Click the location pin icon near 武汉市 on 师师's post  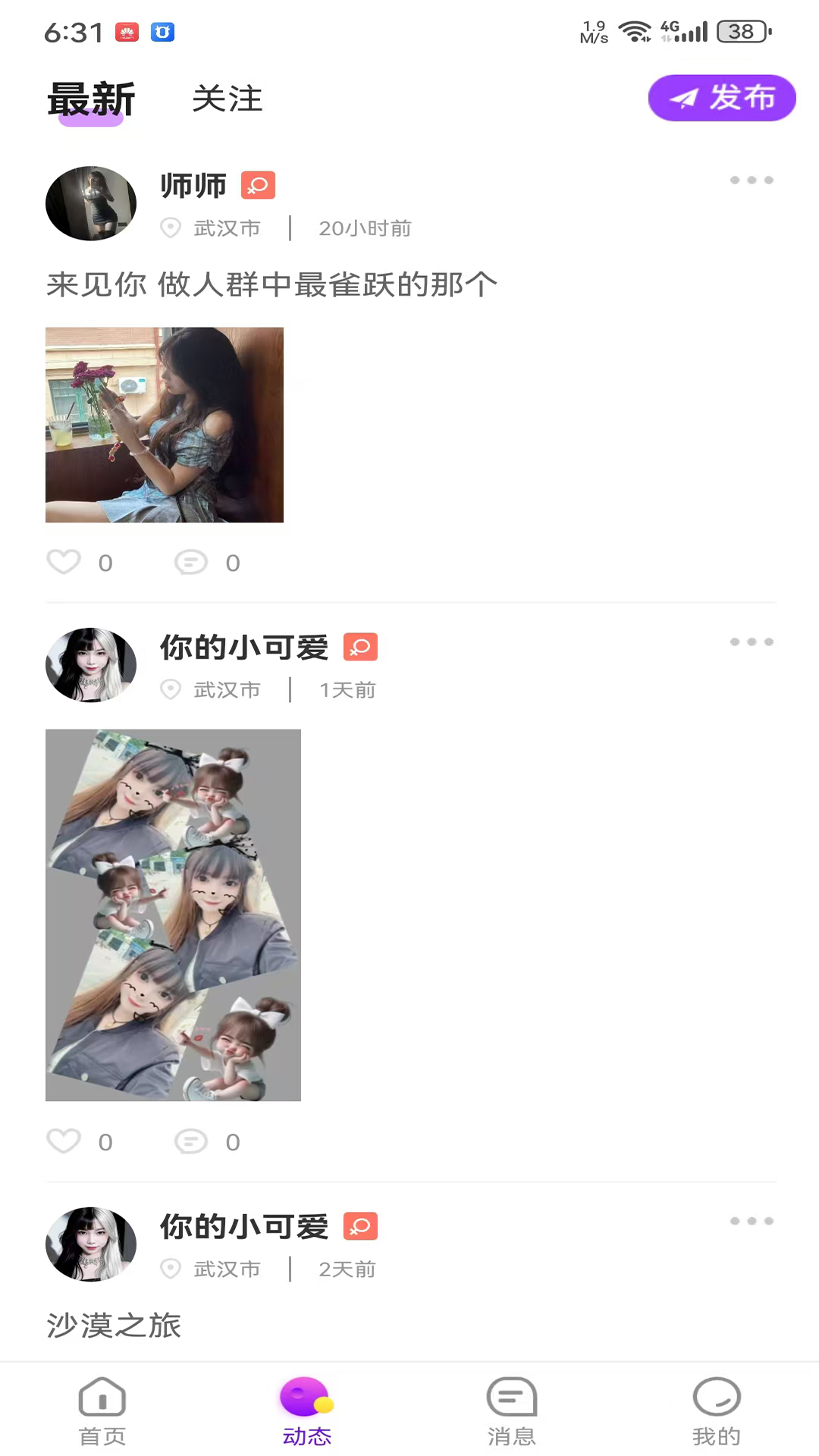click(x=170, y=228)
